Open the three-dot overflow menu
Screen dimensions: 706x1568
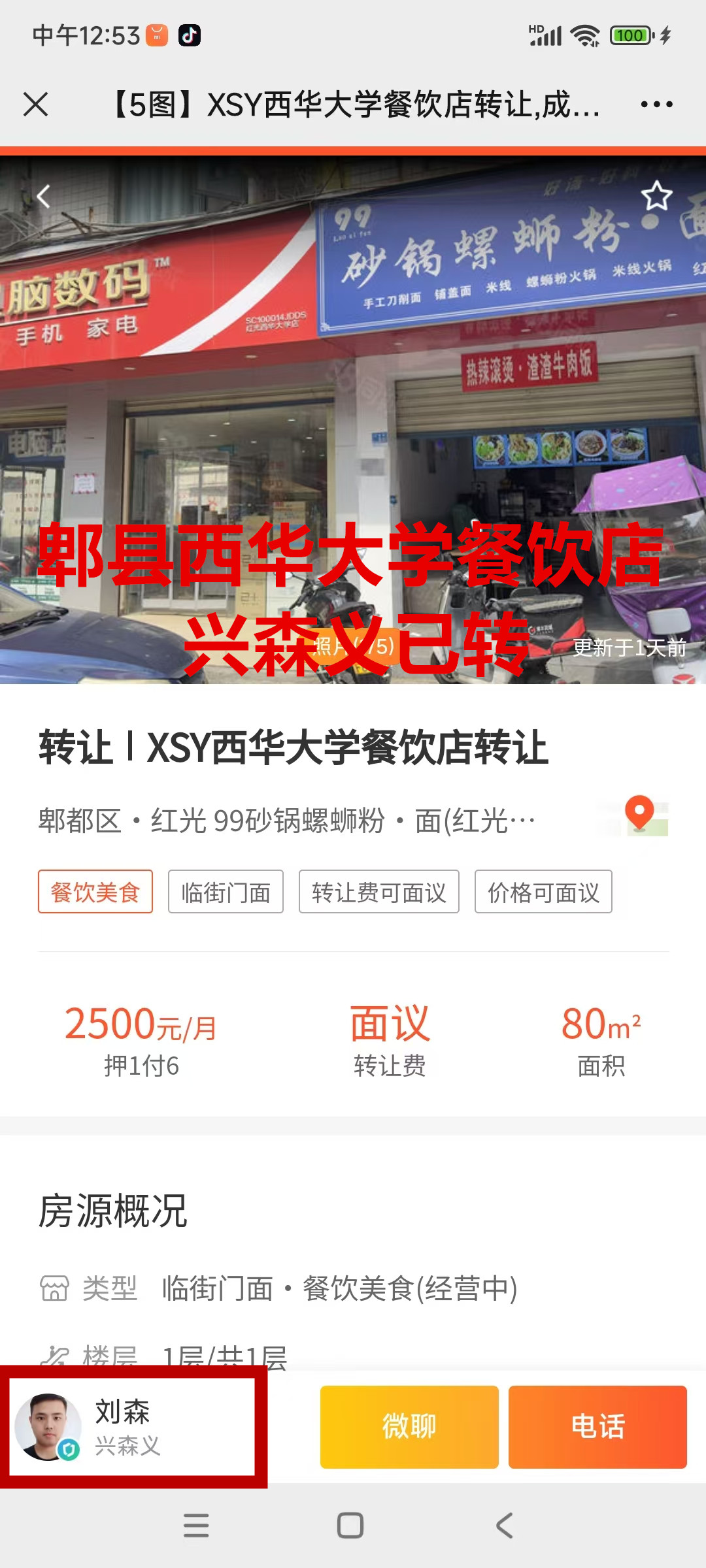pos(656,105)
